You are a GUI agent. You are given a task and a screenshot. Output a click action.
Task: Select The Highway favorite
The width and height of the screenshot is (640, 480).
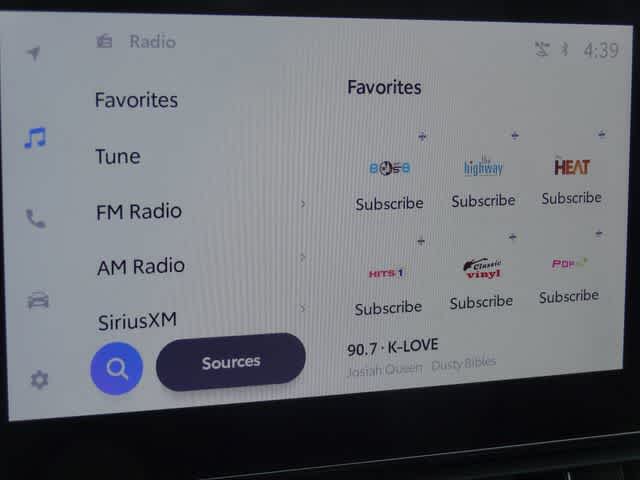483,167
